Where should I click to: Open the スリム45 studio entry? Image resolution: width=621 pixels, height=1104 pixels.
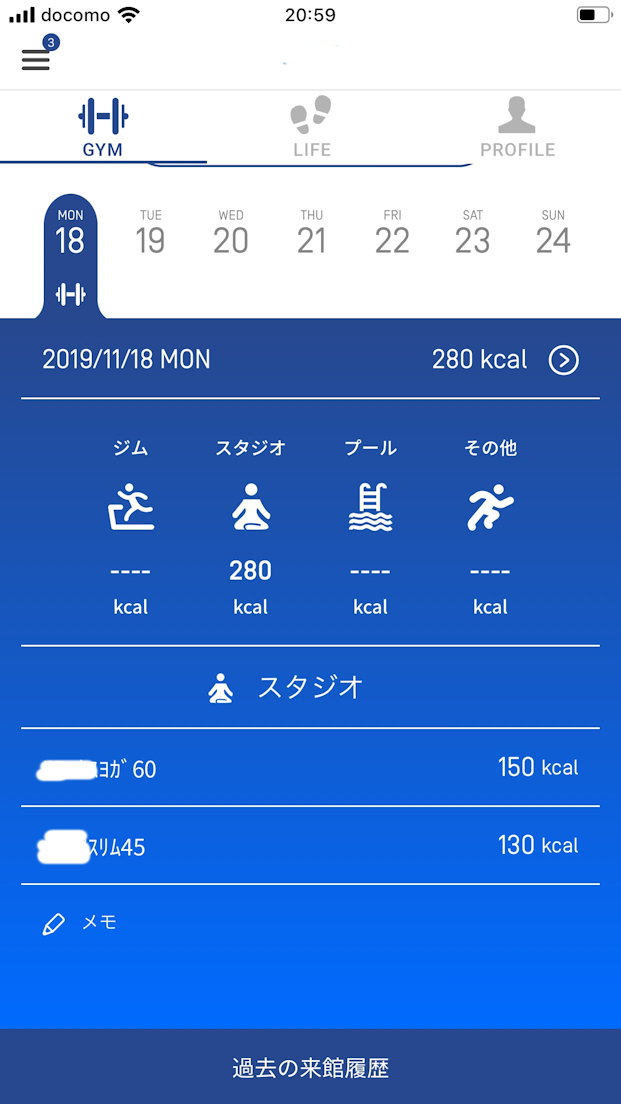click(310, 846)
